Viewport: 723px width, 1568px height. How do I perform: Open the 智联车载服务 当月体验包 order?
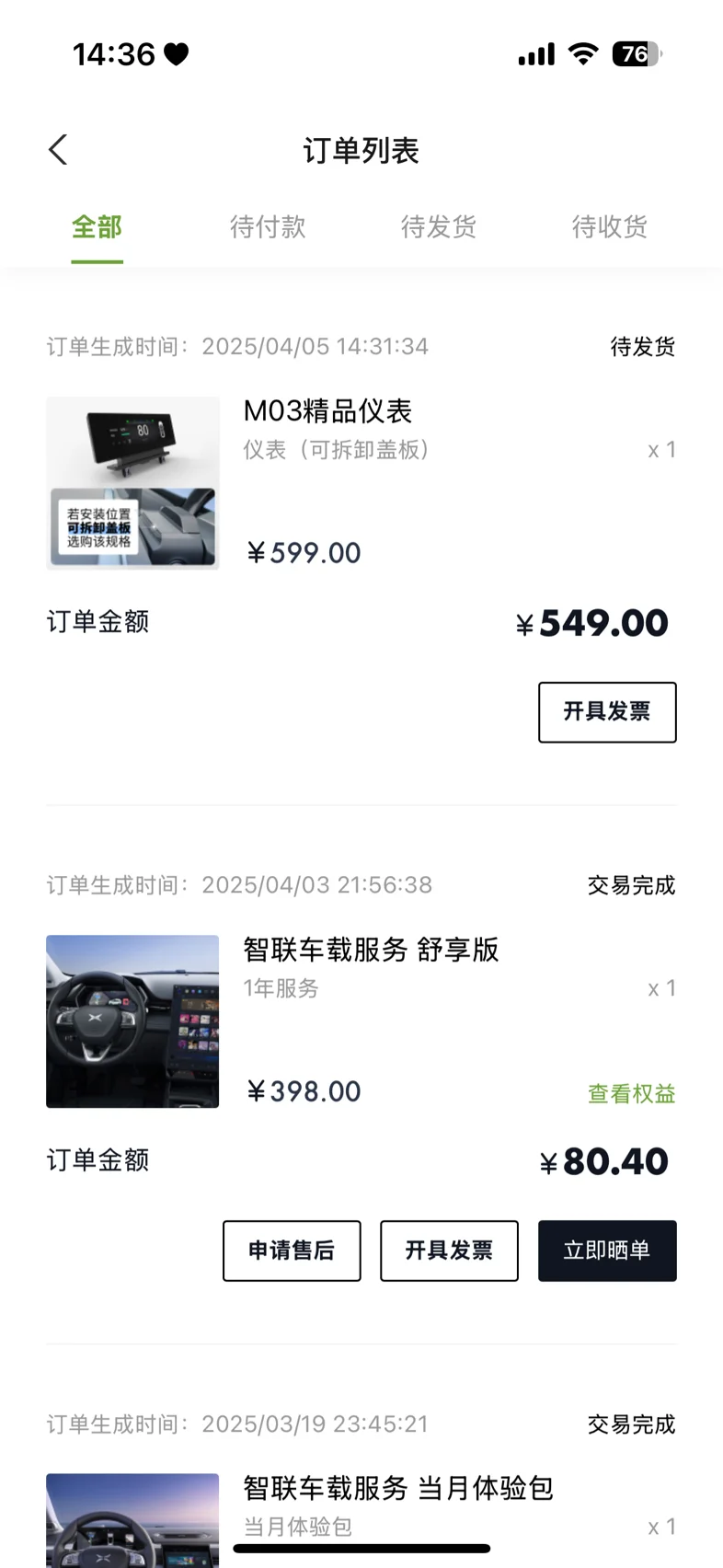pos(397,1488)
